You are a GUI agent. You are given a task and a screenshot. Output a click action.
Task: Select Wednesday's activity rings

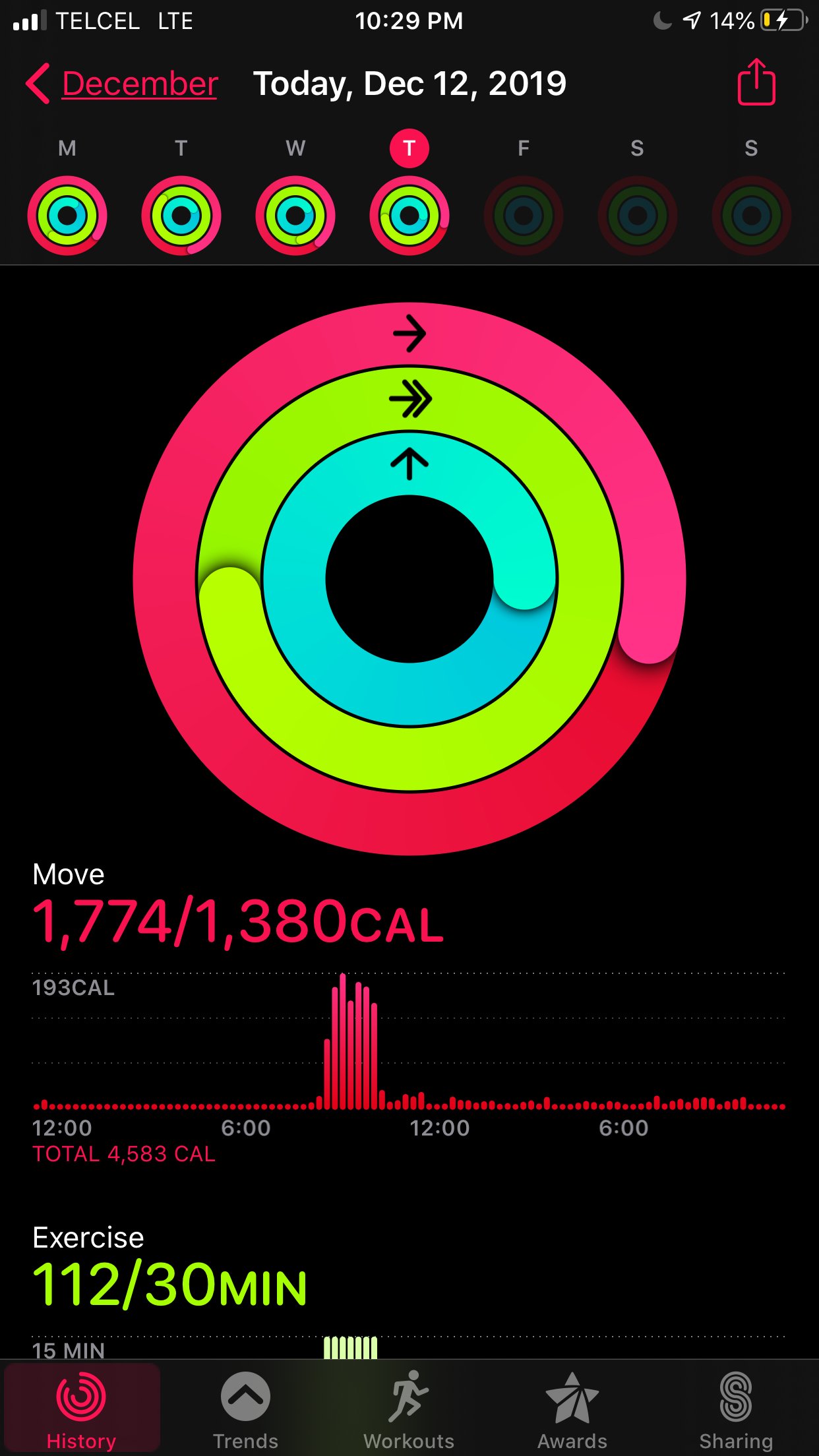click(x=295, y=215)
